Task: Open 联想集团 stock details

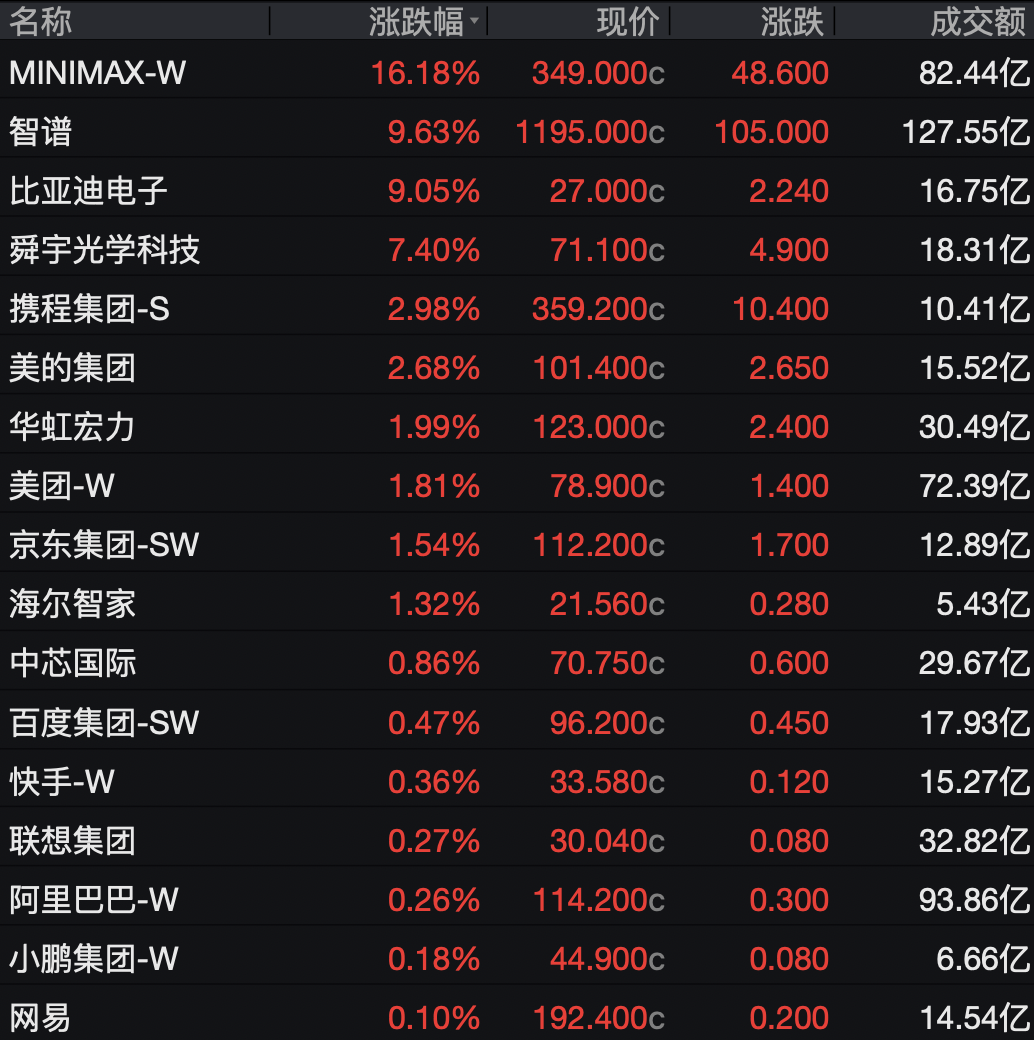Action: point(517,840)
